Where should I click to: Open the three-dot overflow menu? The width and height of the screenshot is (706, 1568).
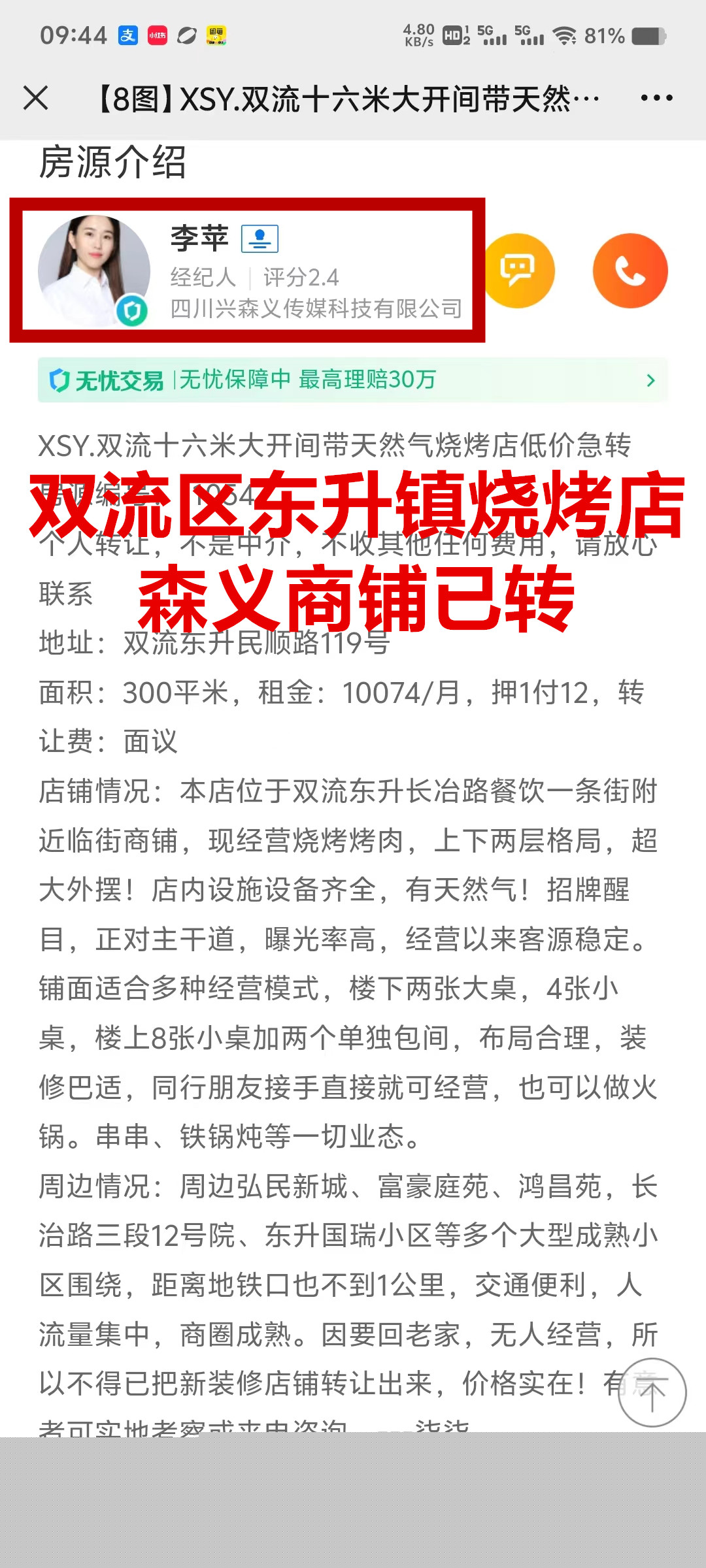pyautogui.click(x=656, y=98)
